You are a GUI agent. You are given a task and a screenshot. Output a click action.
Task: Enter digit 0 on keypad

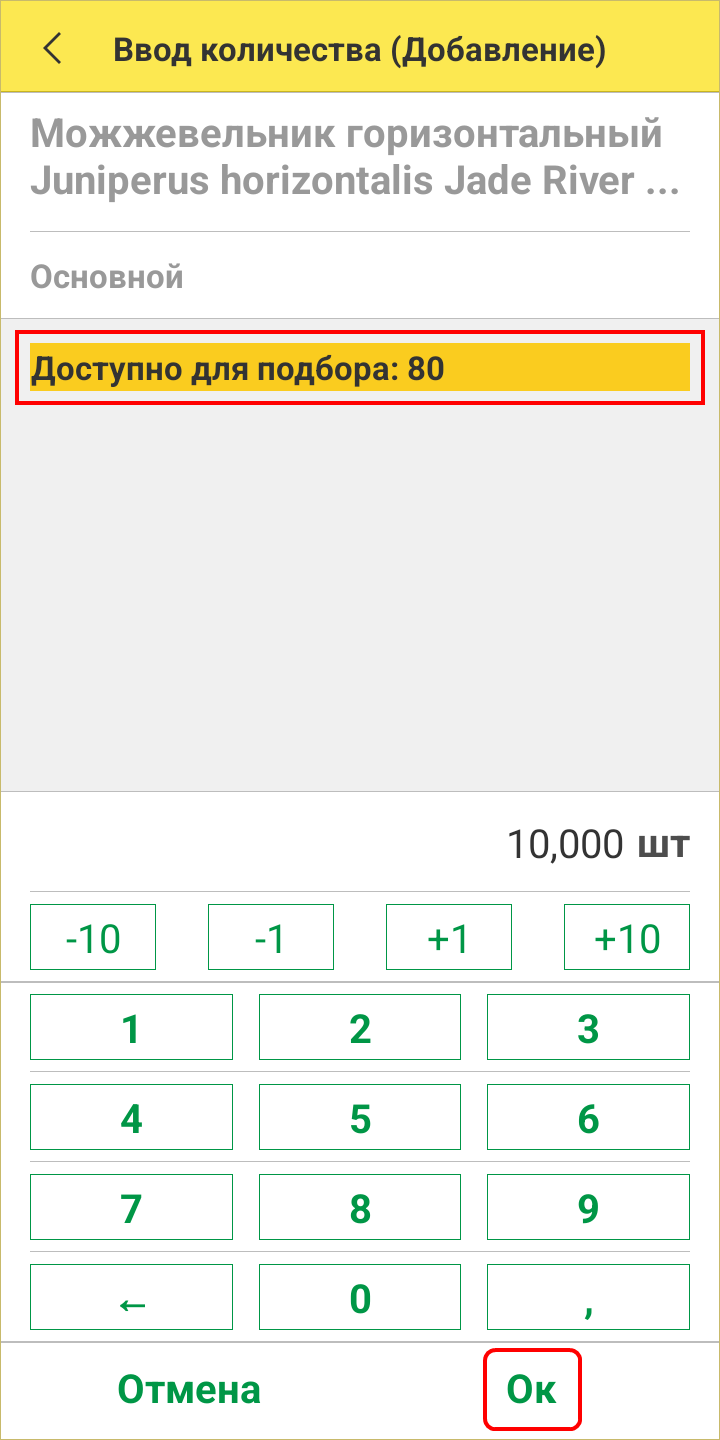(x=360, y=1297)
